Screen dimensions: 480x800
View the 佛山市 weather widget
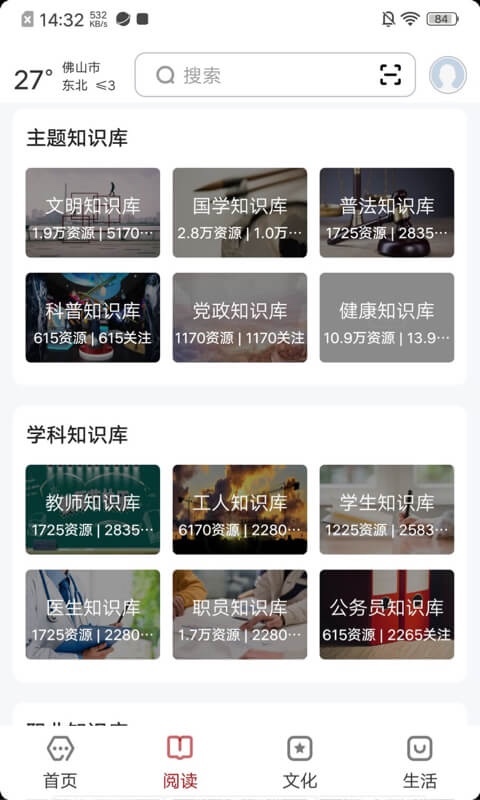click(x=65, y=77)
